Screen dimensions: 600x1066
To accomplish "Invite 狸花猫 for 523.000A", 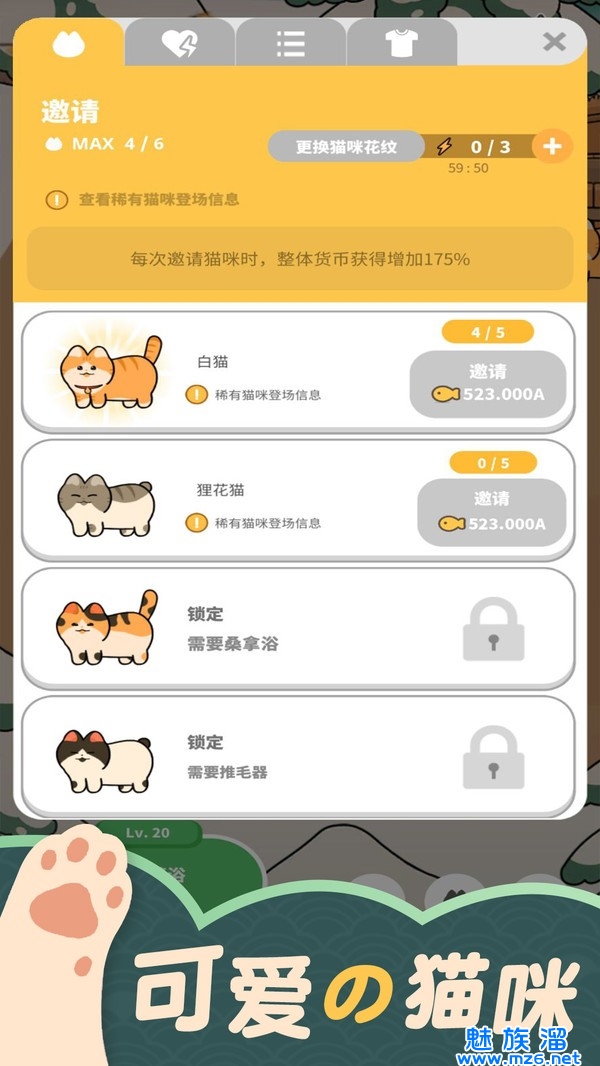I will (491, 511).
